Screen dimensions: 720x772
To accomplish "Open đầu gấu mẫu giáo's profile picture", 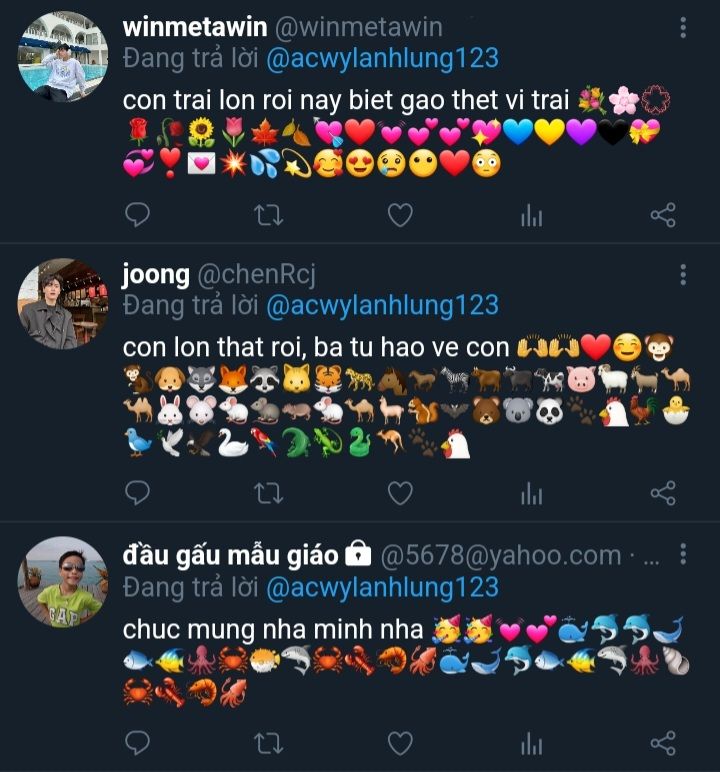I will click(x=62, y=582).
